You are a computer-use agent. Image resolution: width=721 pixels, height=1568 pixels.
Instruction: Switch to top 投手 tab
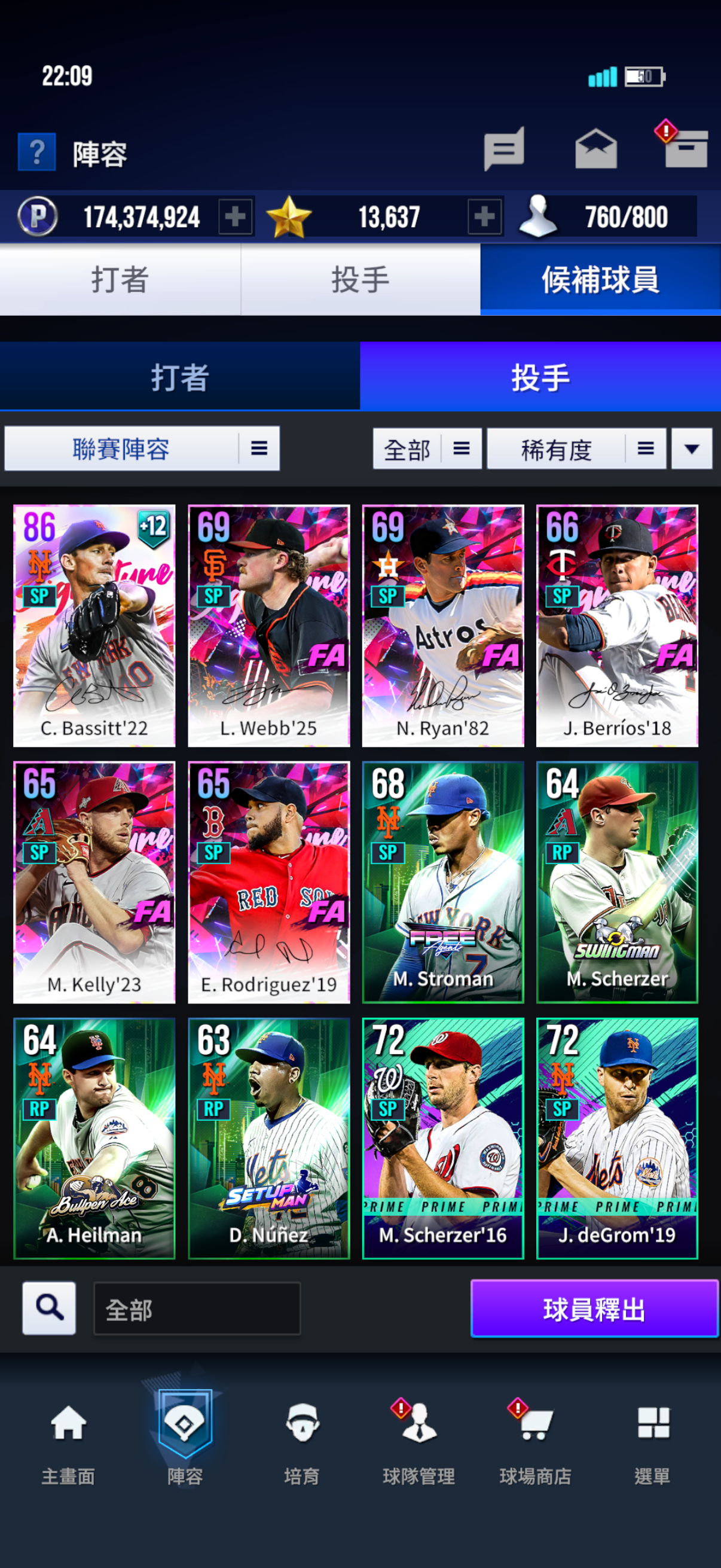(x=360, y=280)
